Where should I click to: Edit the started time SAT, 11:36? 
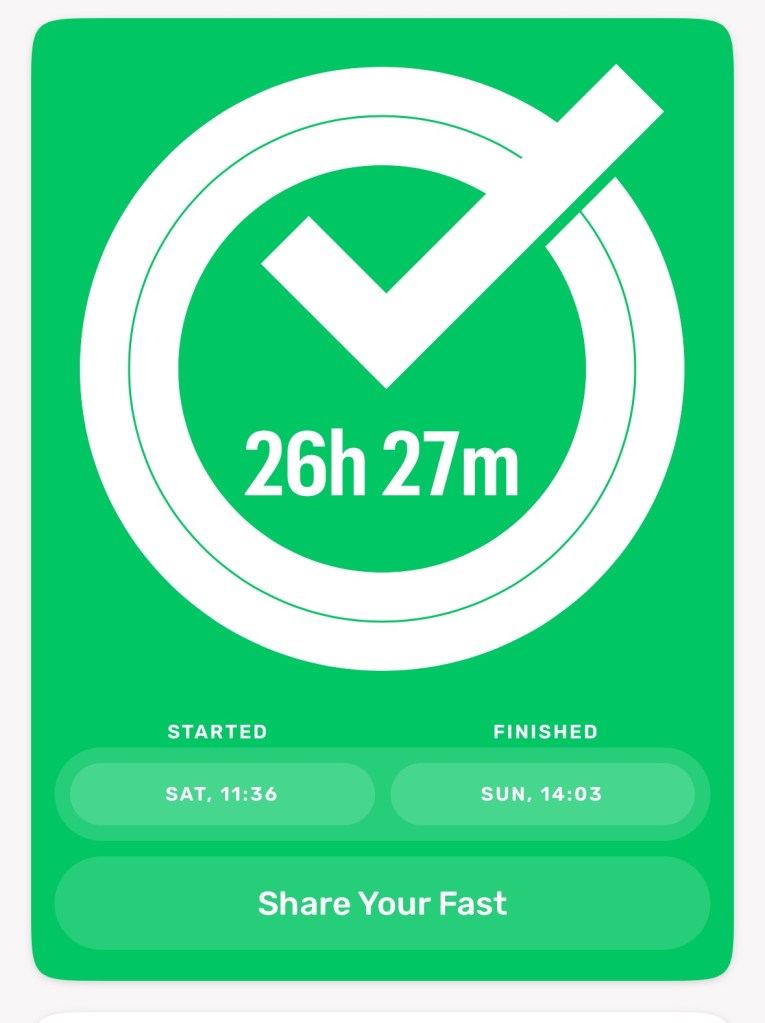(x=222, y=795)
